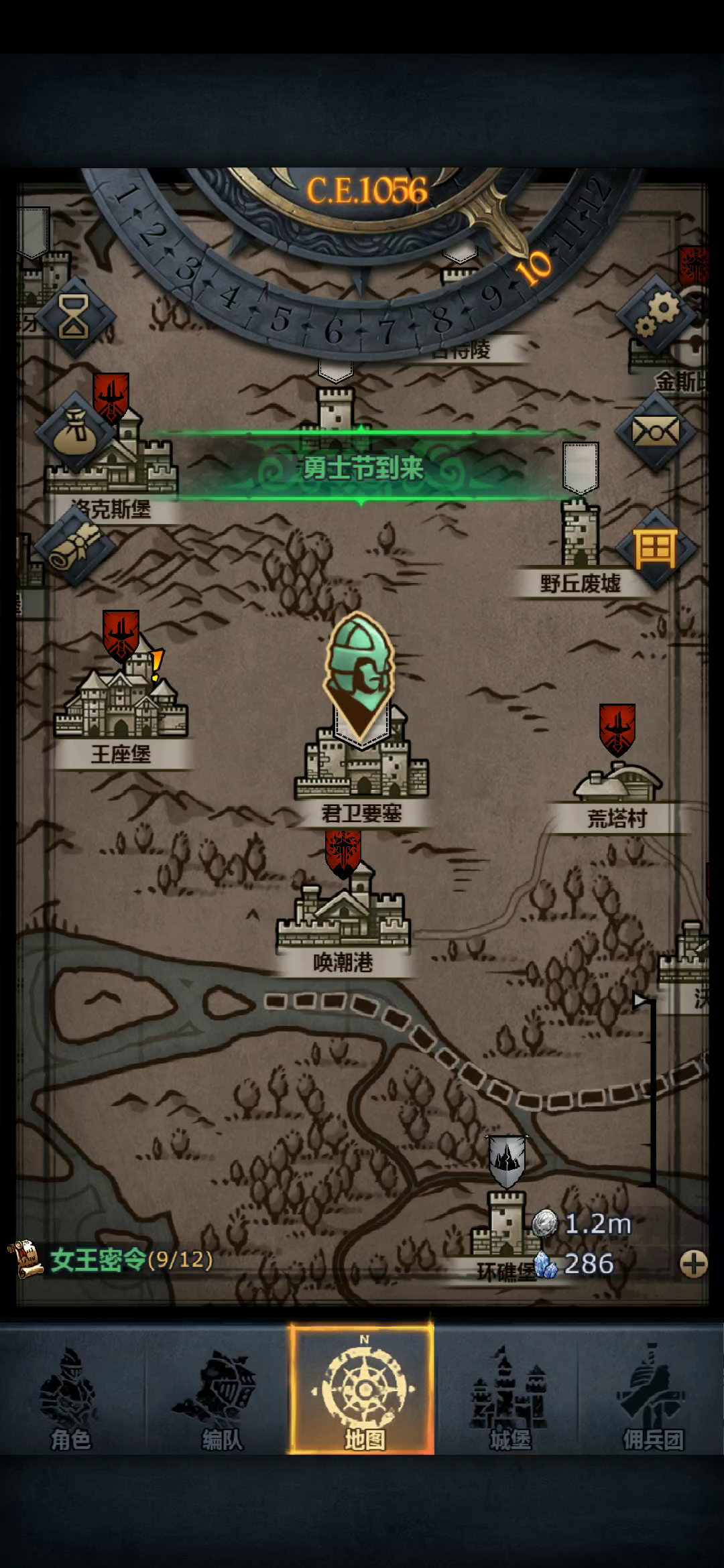The width and height of the screenshot is (724, 1568).
Task: Open the orange grid panel icon
Action: [656, 548]
